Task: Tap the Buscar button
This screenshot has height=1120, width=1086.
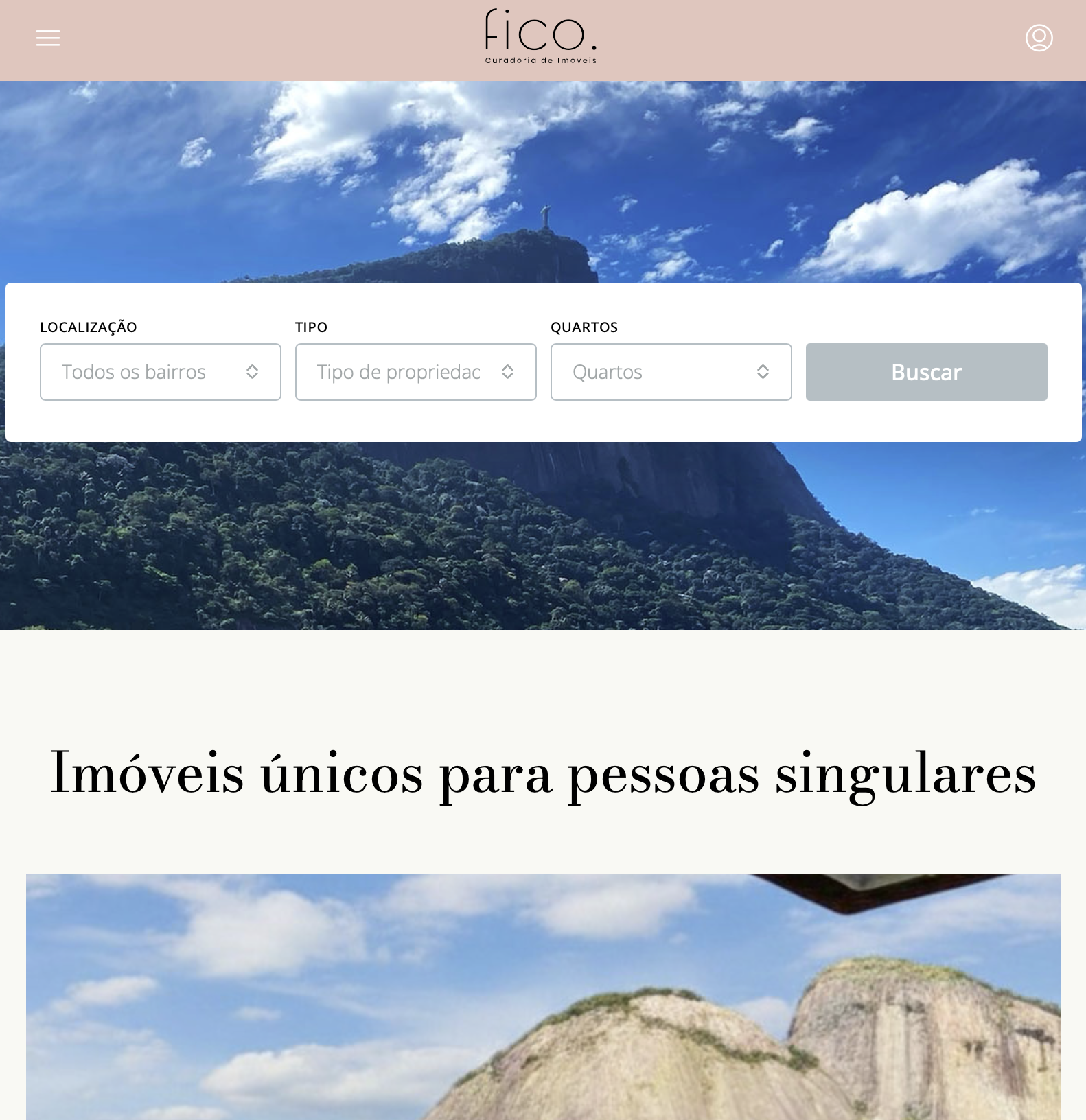Action: [x=926, y=372]
